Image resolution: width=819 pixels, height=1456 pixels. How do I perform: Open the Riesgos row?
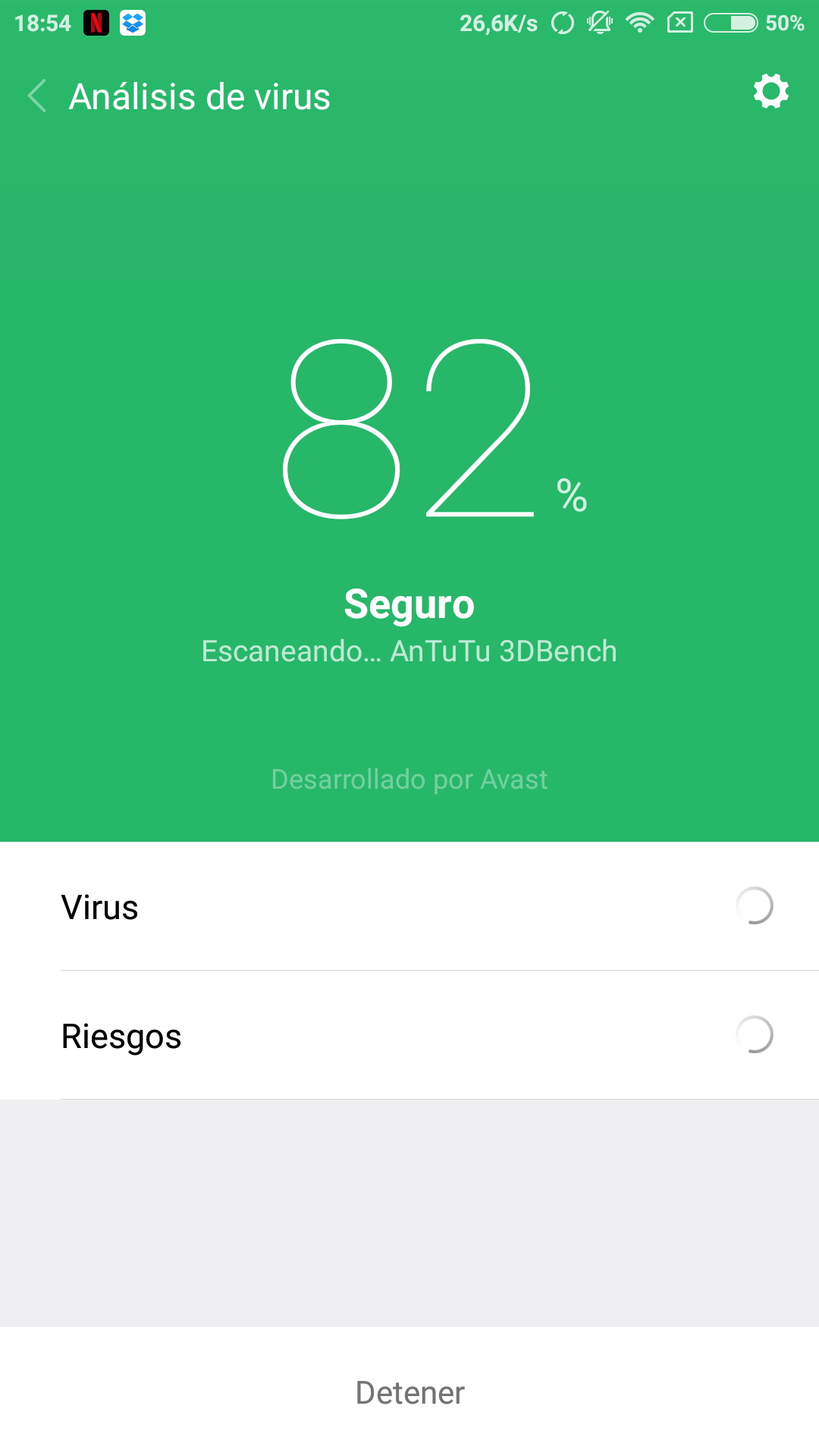pos(409,1036)
